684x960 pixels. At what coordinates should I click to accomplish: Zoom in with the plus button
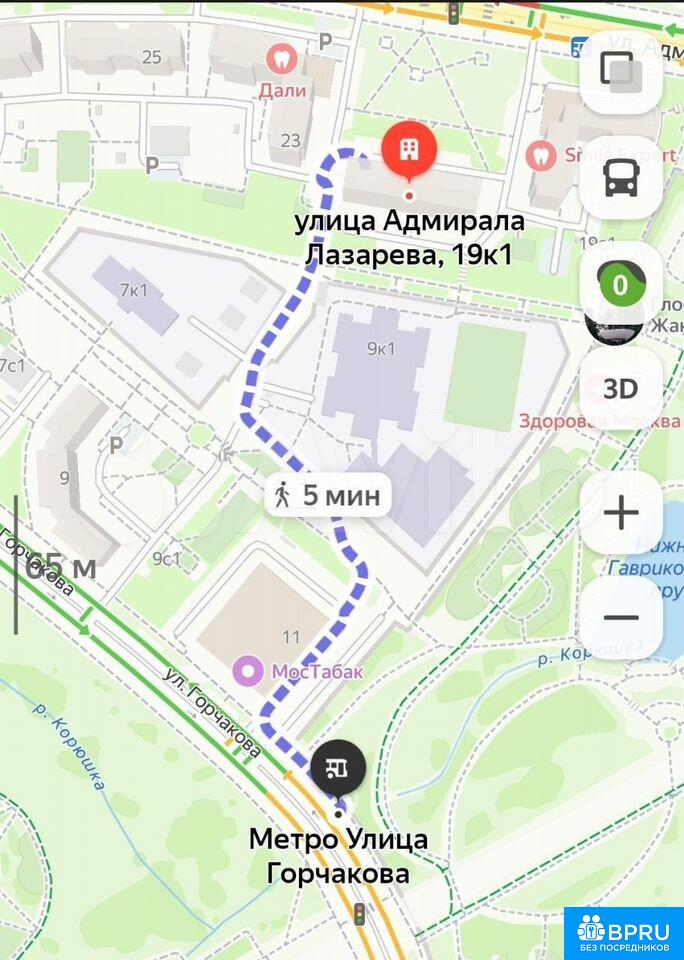pos(621,513)
